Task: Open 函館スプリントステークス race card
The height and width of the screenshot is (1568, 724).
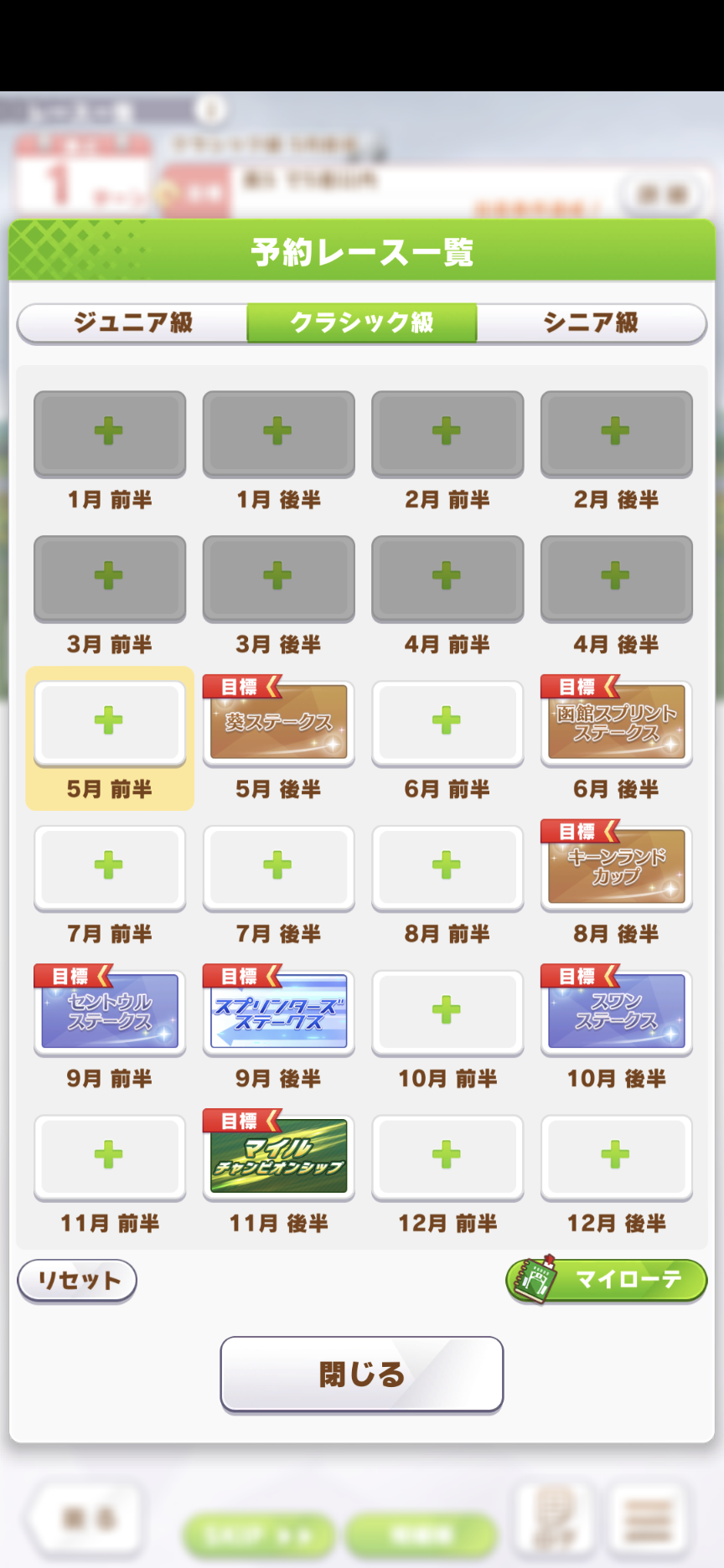Action: tap(617, 722)
